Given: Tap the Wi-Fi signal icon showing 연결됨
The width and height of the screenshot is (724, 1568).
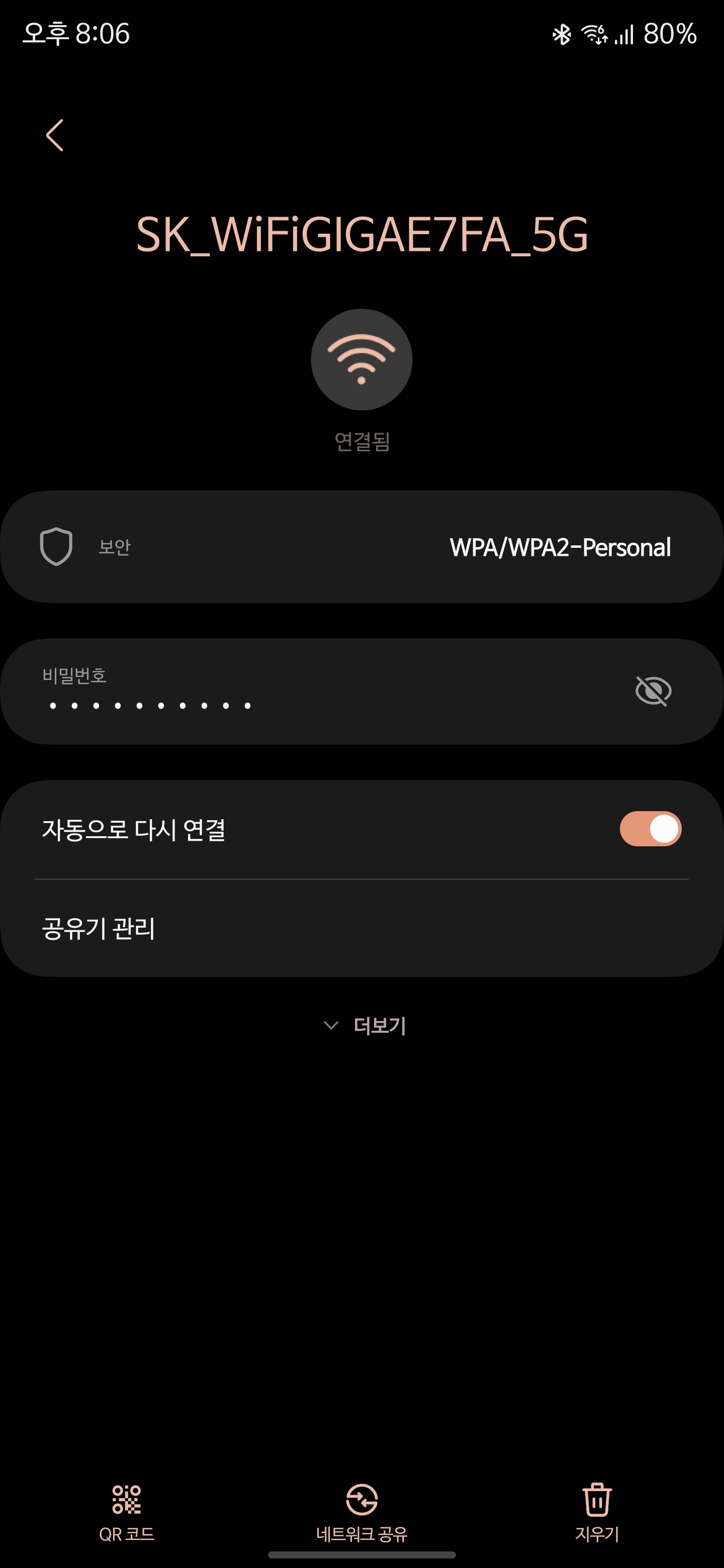Looking at the screenshot, I should point(361,360).
